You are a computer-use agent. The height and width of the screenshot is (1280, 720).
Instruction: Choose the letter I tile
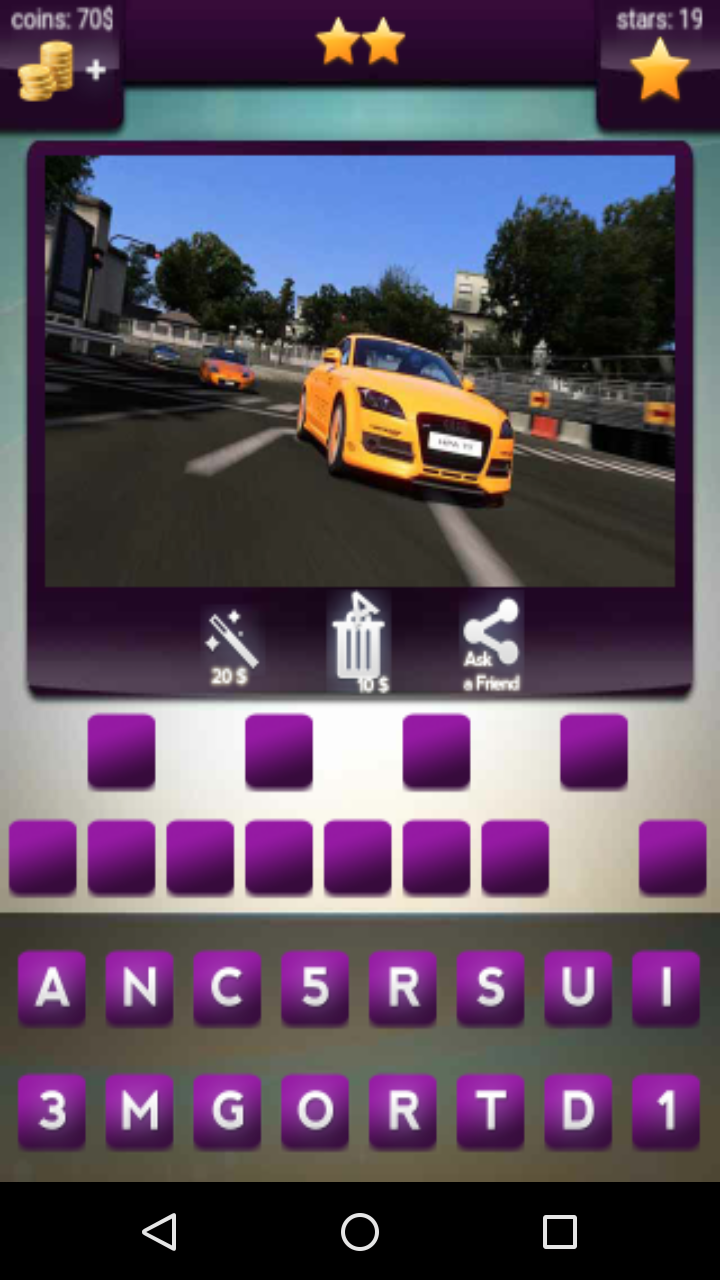(x=666, y=988)
